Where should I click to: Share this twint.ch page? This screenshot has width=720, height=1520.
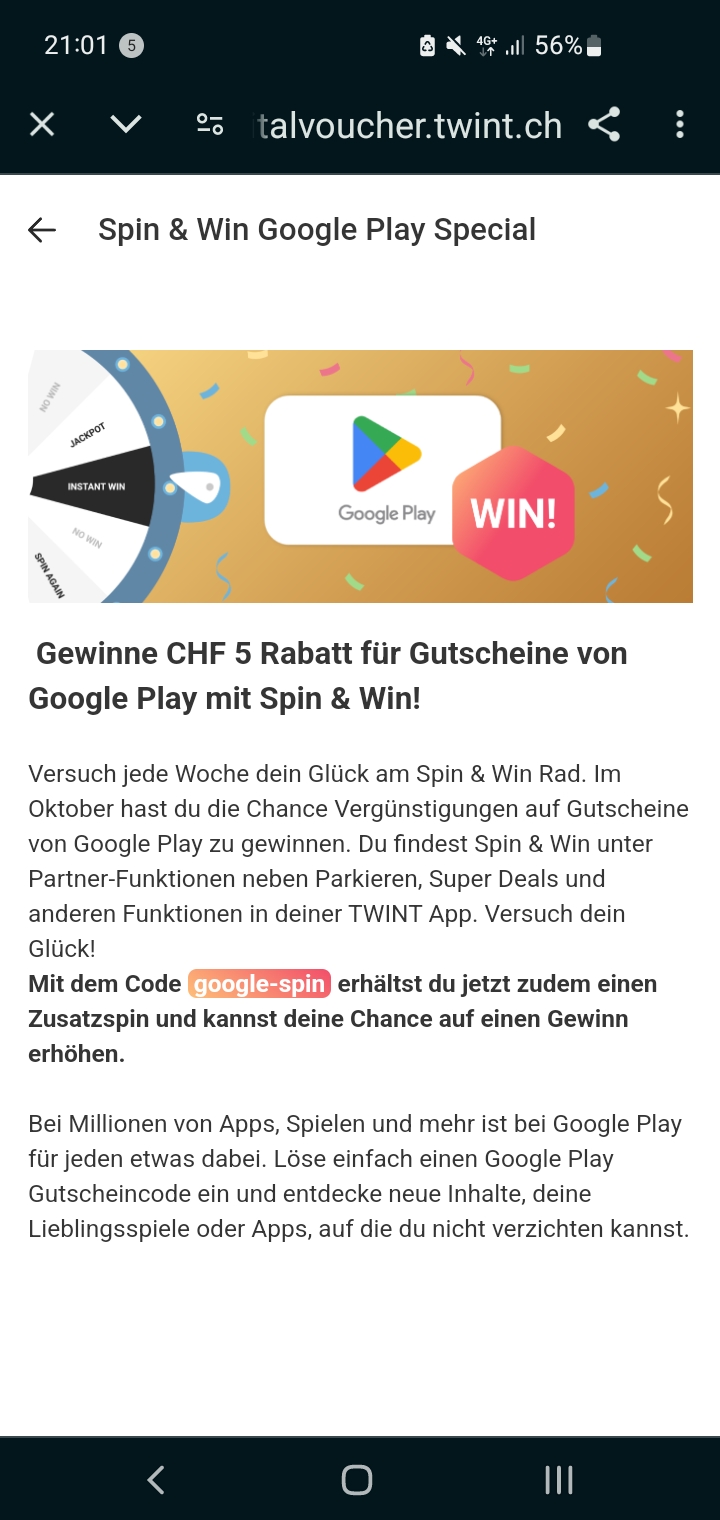(604, 125)
